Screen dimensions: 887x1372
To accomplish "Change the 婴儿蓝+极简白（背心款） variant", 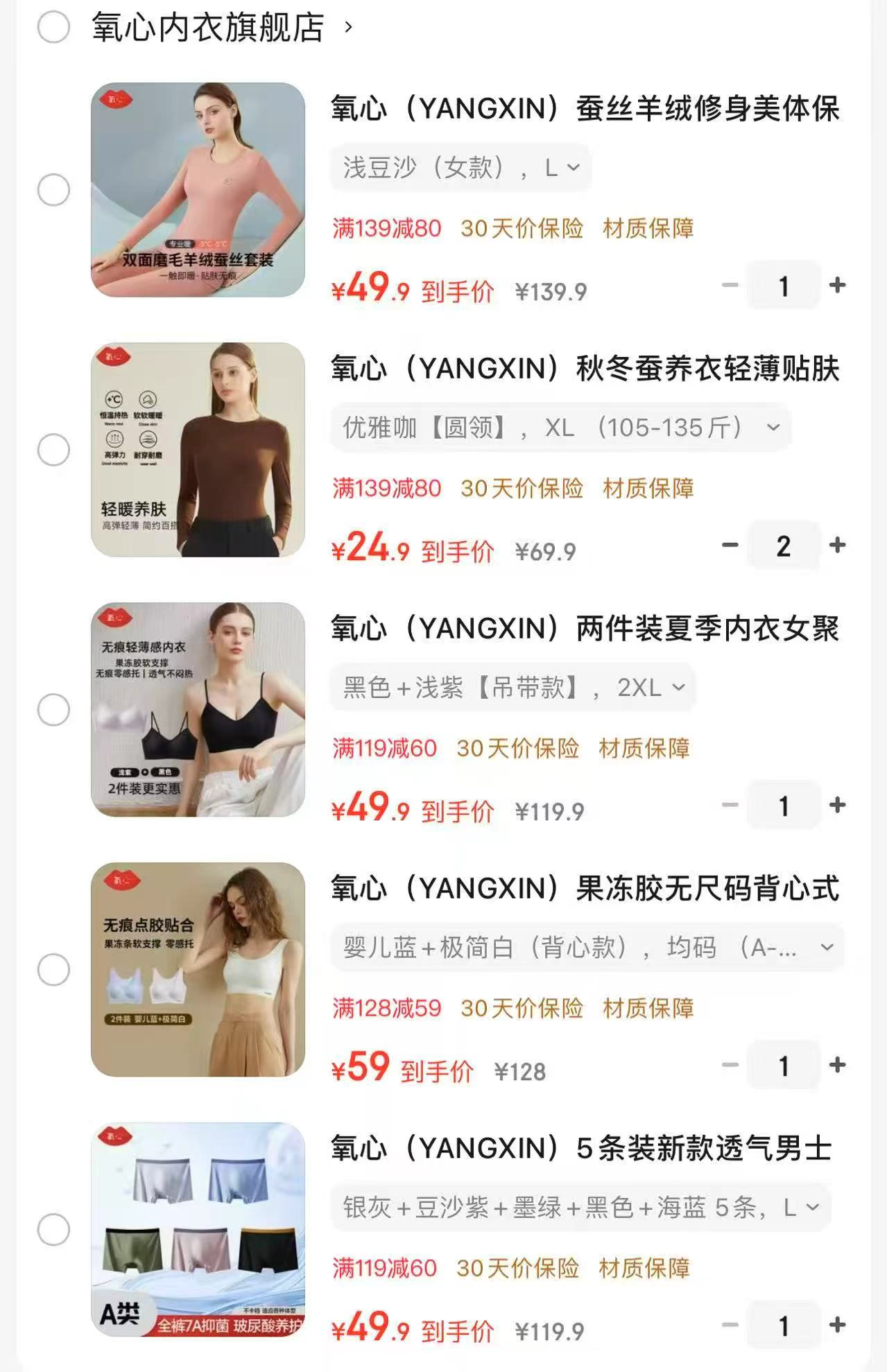I will coord(587,948).
